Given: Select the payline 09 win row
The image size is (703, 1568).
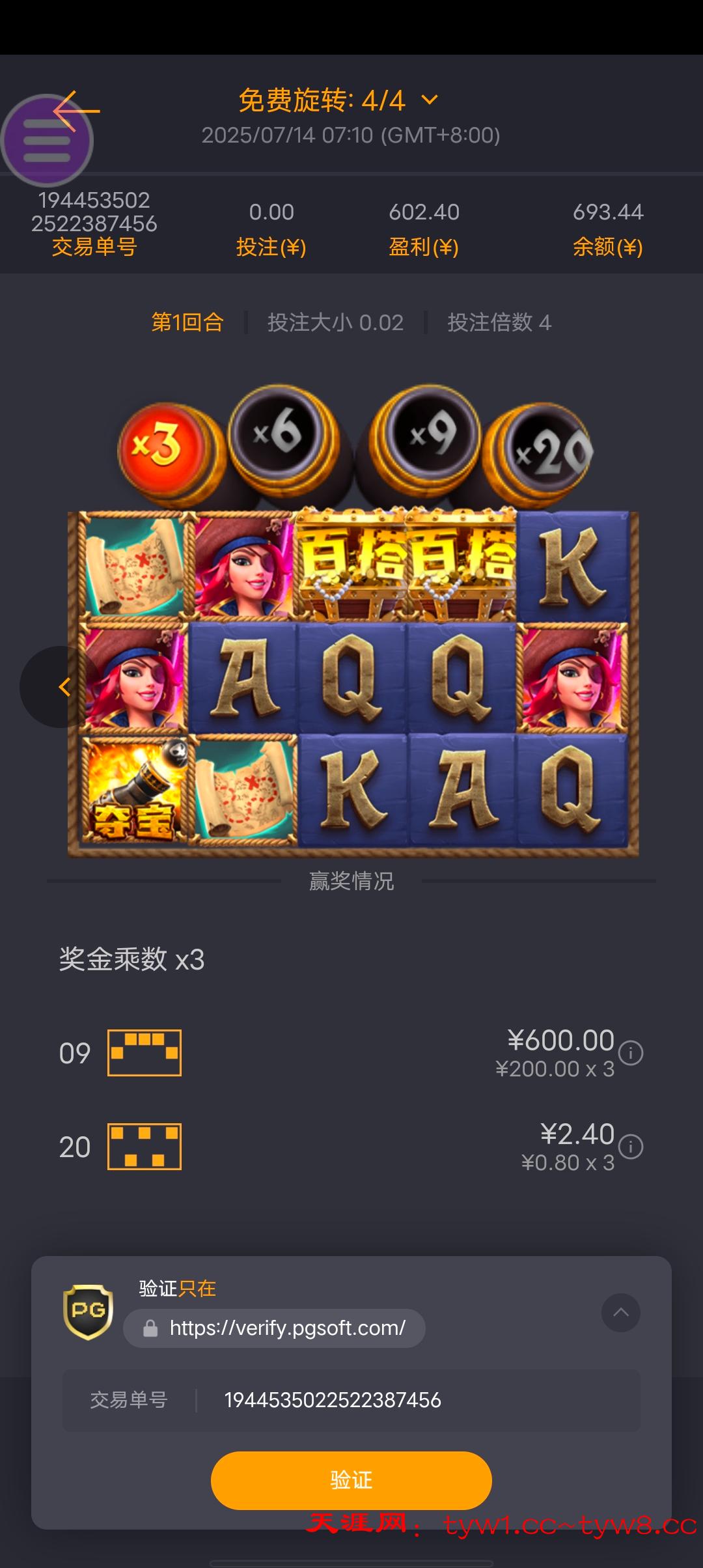Looking at the screenshot, I should click(x=351, y=1053).
